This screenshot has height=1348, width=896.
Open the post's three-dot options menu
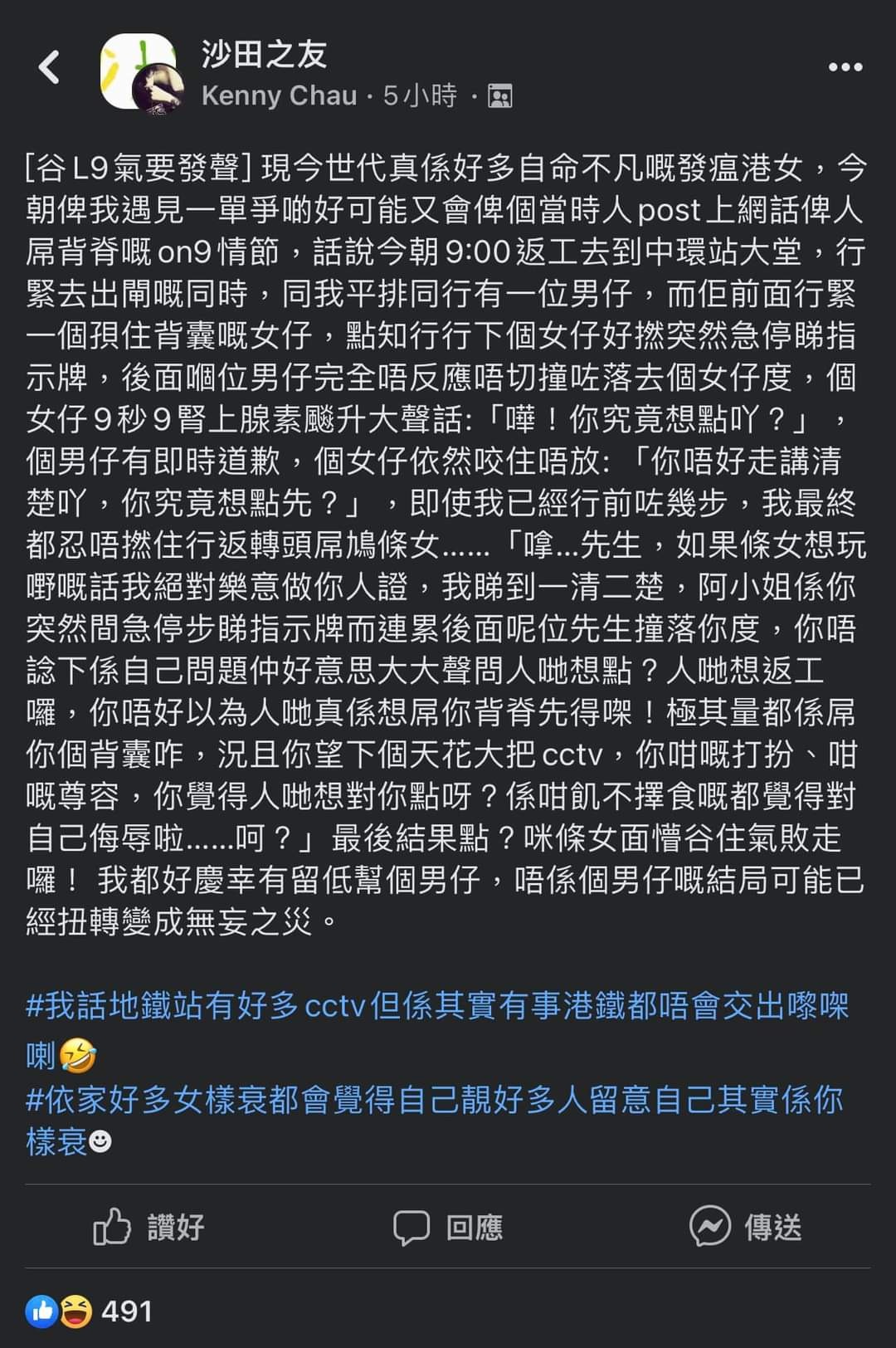(845, 67)
